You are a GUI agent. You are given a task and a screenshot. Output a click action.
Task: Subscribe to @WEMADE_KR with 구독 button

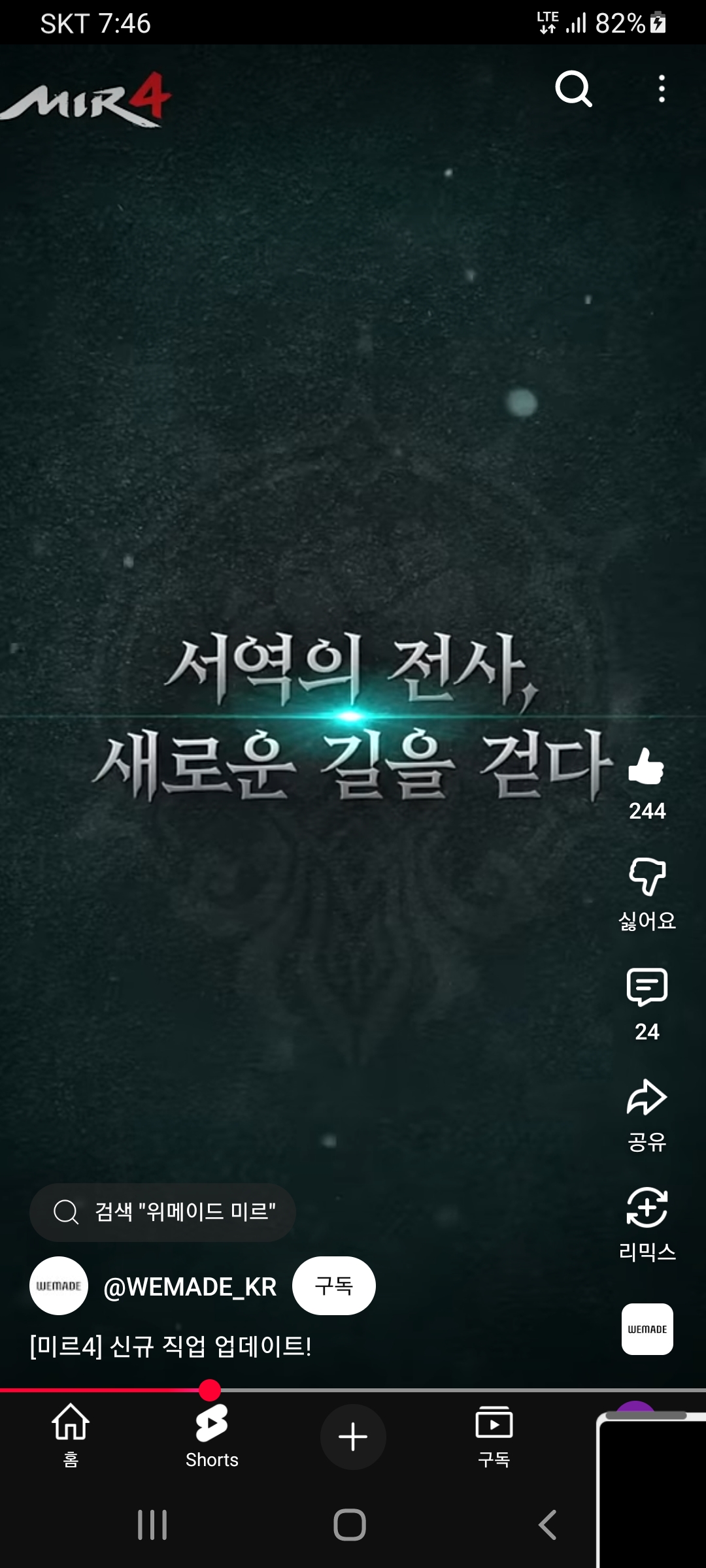(x=333, y=1286)
